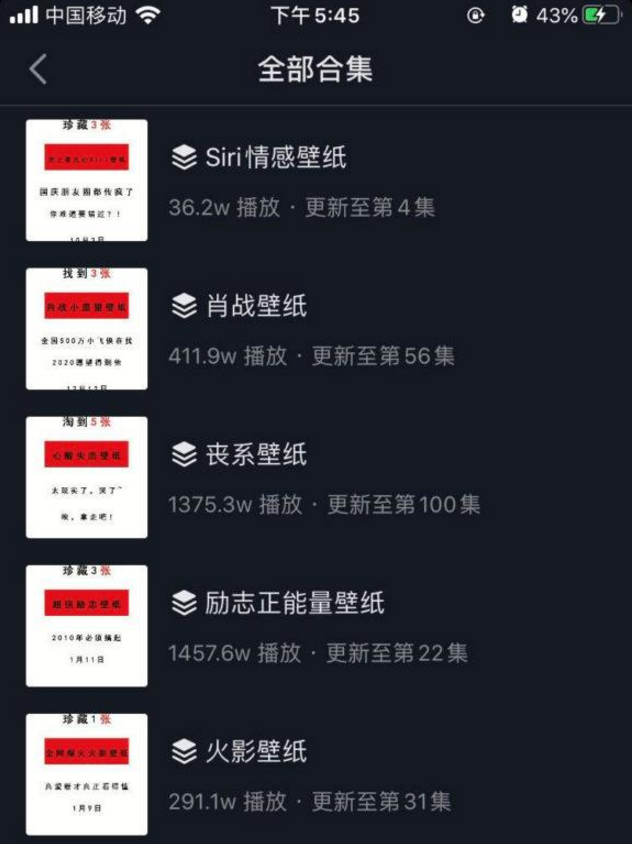Viewport: 633px width, 844px height.
Task: Open the 丧系壁纸 collection
Action: pyautogui.click(x=256, y=455)
